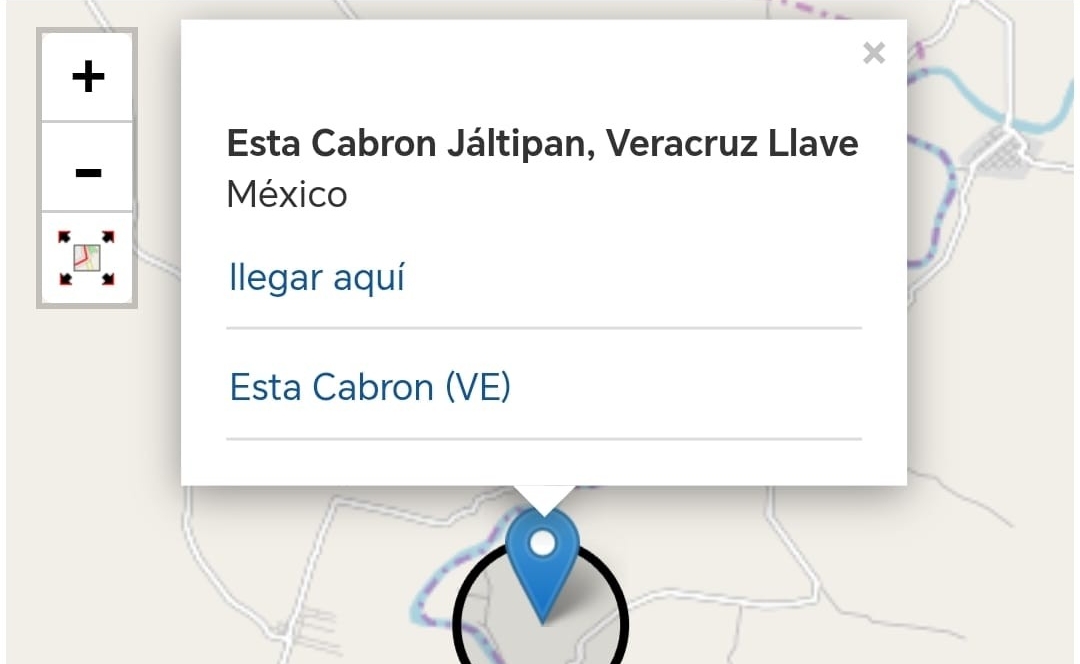Open the 'llegar aquí' directions link
Viewport: 1080px width, 664px height.
(317, 277)
